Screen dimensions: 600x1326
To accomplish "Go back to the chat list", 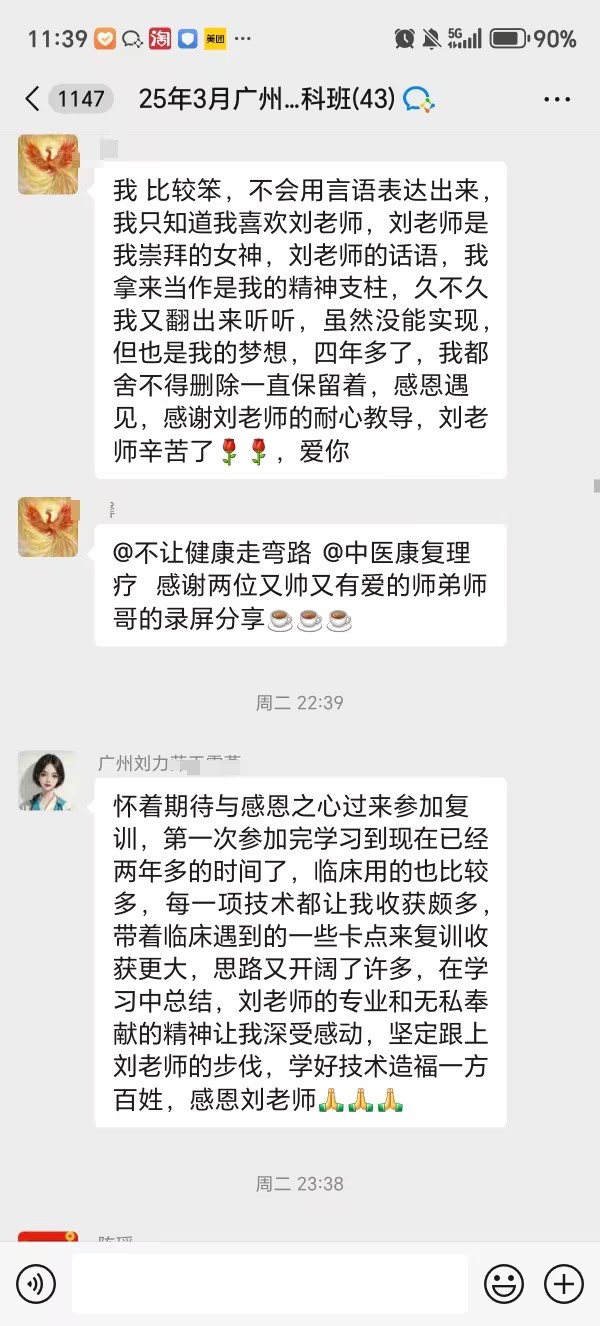I will pos(33,98).
